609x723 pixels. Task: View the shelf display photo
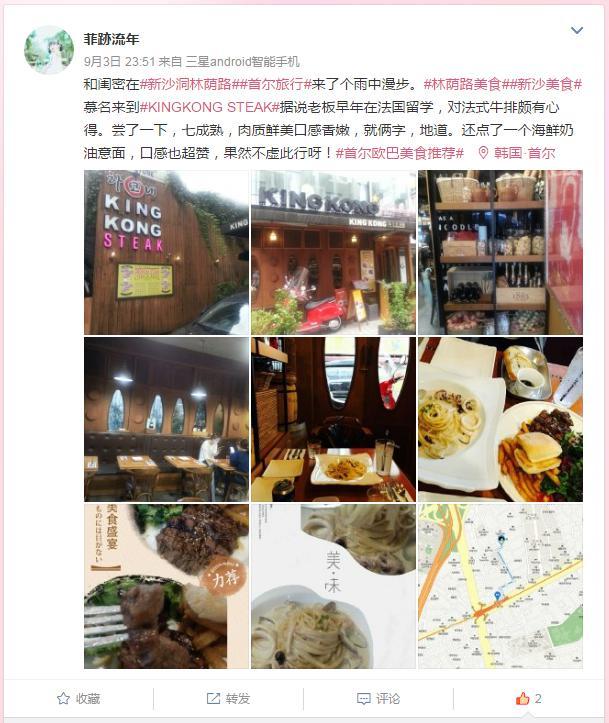click(x=499, y=252)
